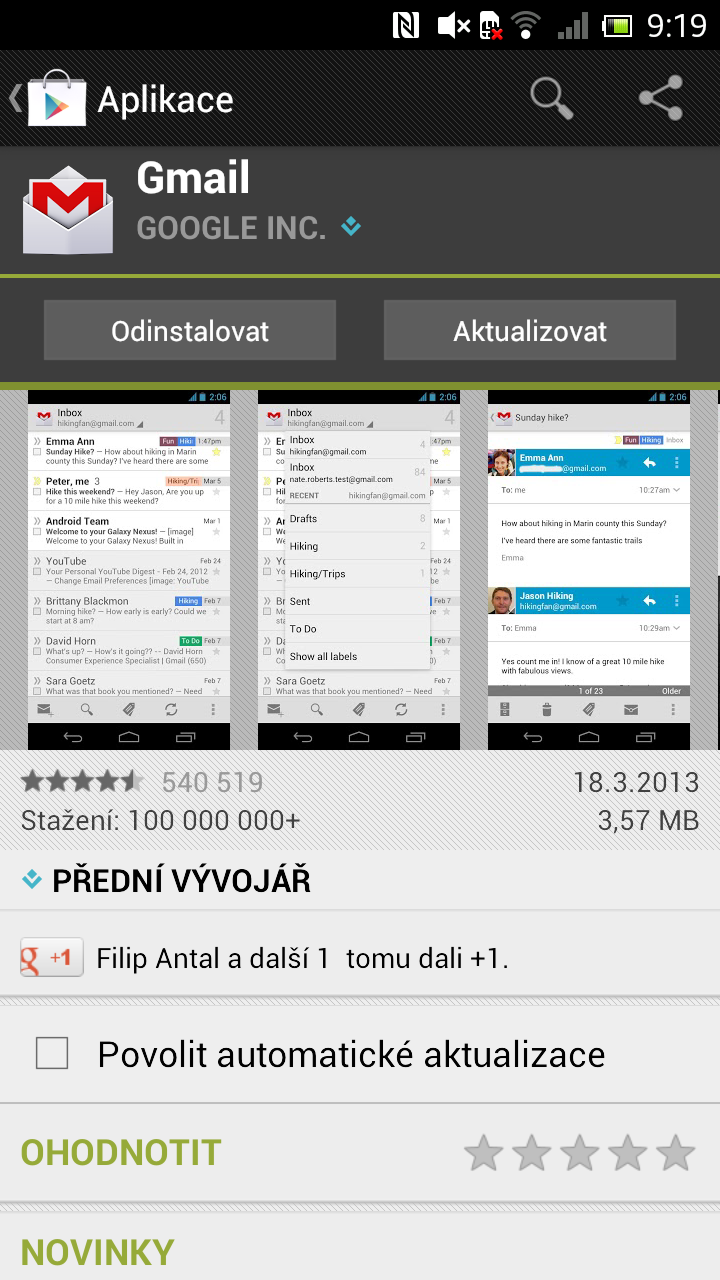This screenshot has width=720, height=1280.
Task: Tap the Google+ +1 icon
Action: pos(51,957)
